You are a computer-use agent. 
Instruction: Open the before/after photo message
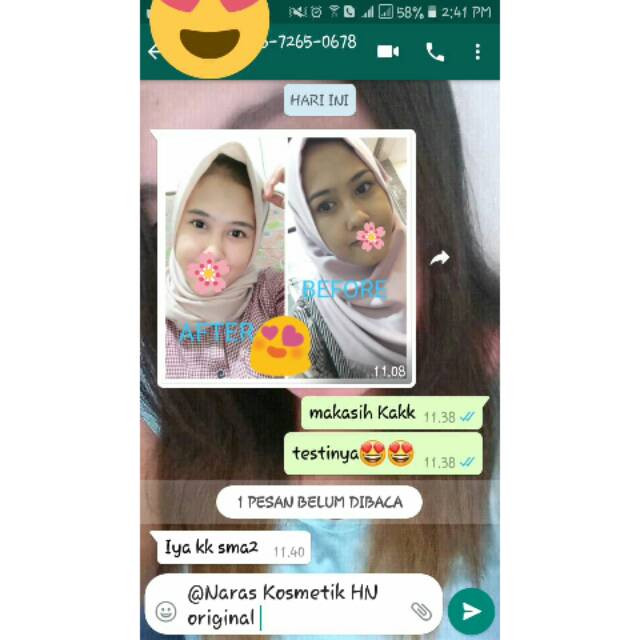283,258
